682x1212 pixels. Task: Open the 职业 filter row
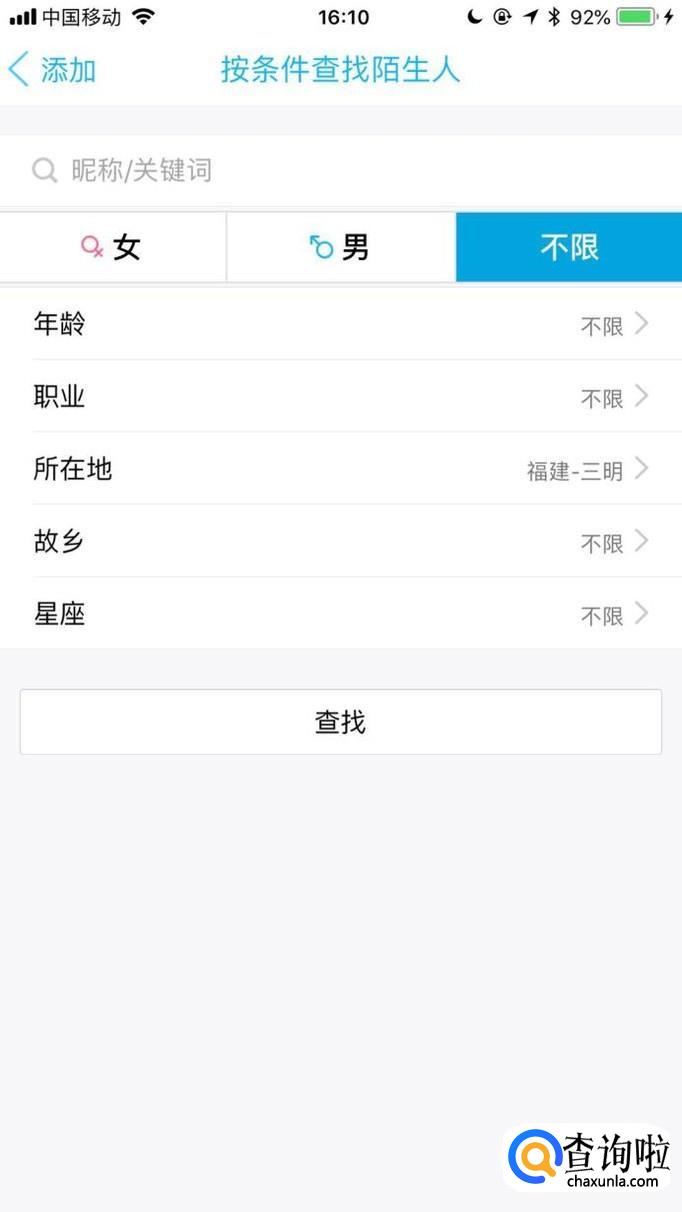(340, 397)
